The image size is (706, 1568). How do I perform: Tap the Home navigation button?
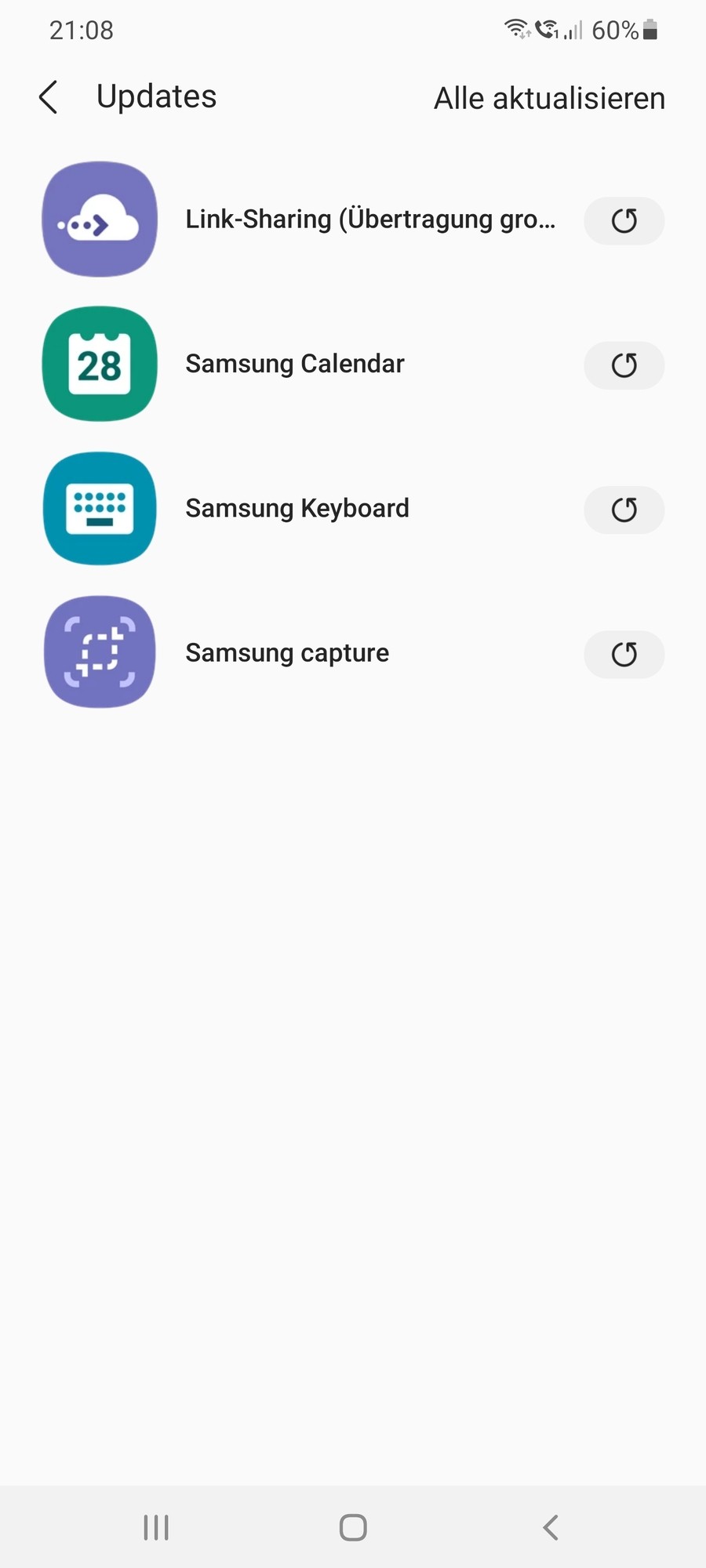click(352, 1526)
